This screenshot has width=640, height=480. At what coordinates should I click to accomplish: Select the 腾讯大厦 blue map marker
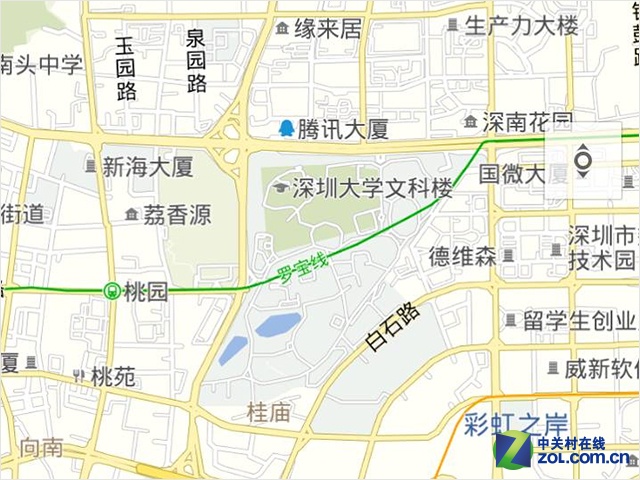click(x=286, y=128)
